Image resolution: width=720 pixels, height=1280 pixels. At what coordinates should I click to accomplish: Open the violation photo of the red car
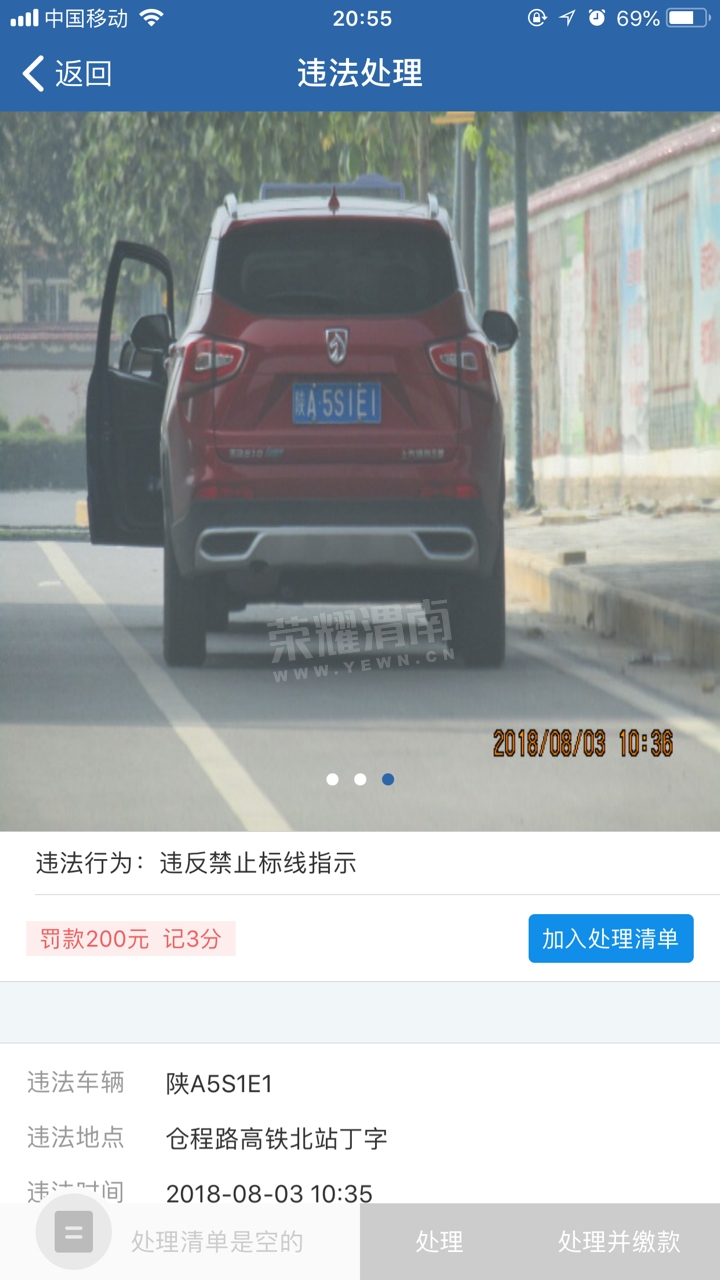click(360, 450)
